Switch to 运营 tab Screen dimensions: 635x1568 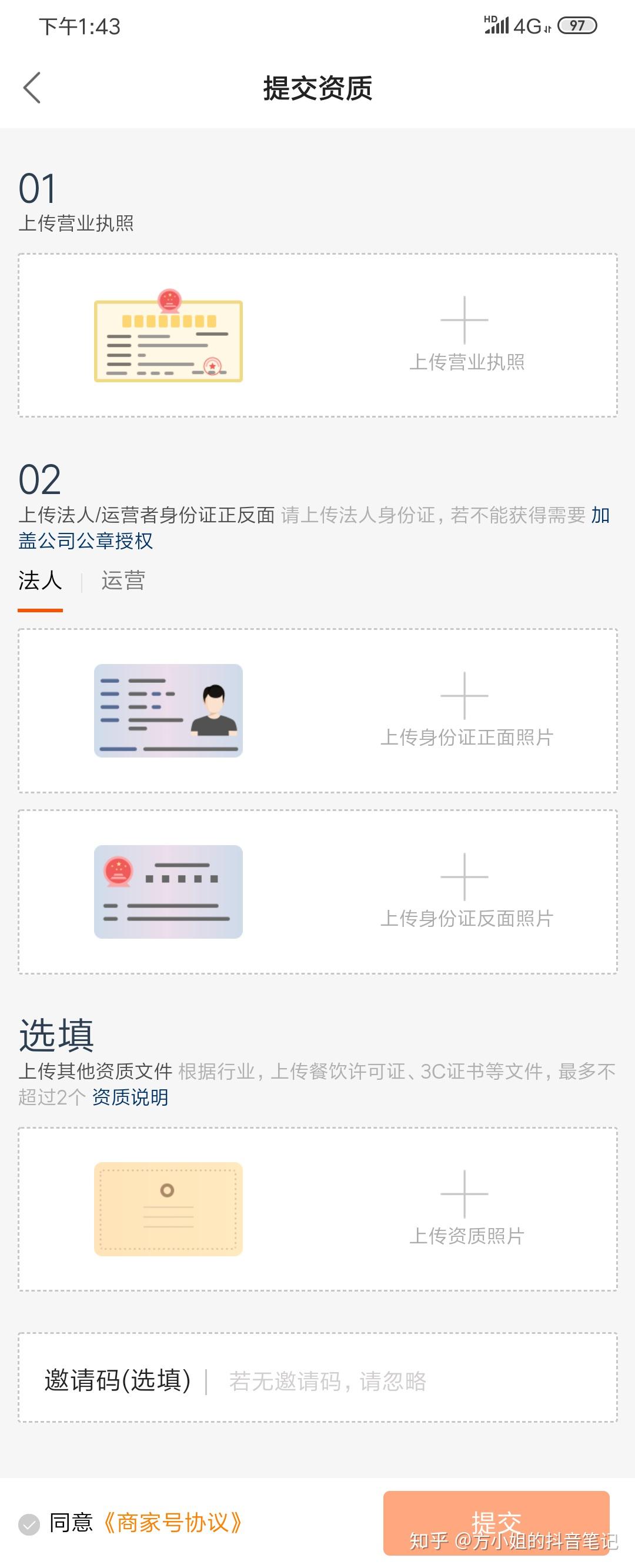[x=123, y=581]
